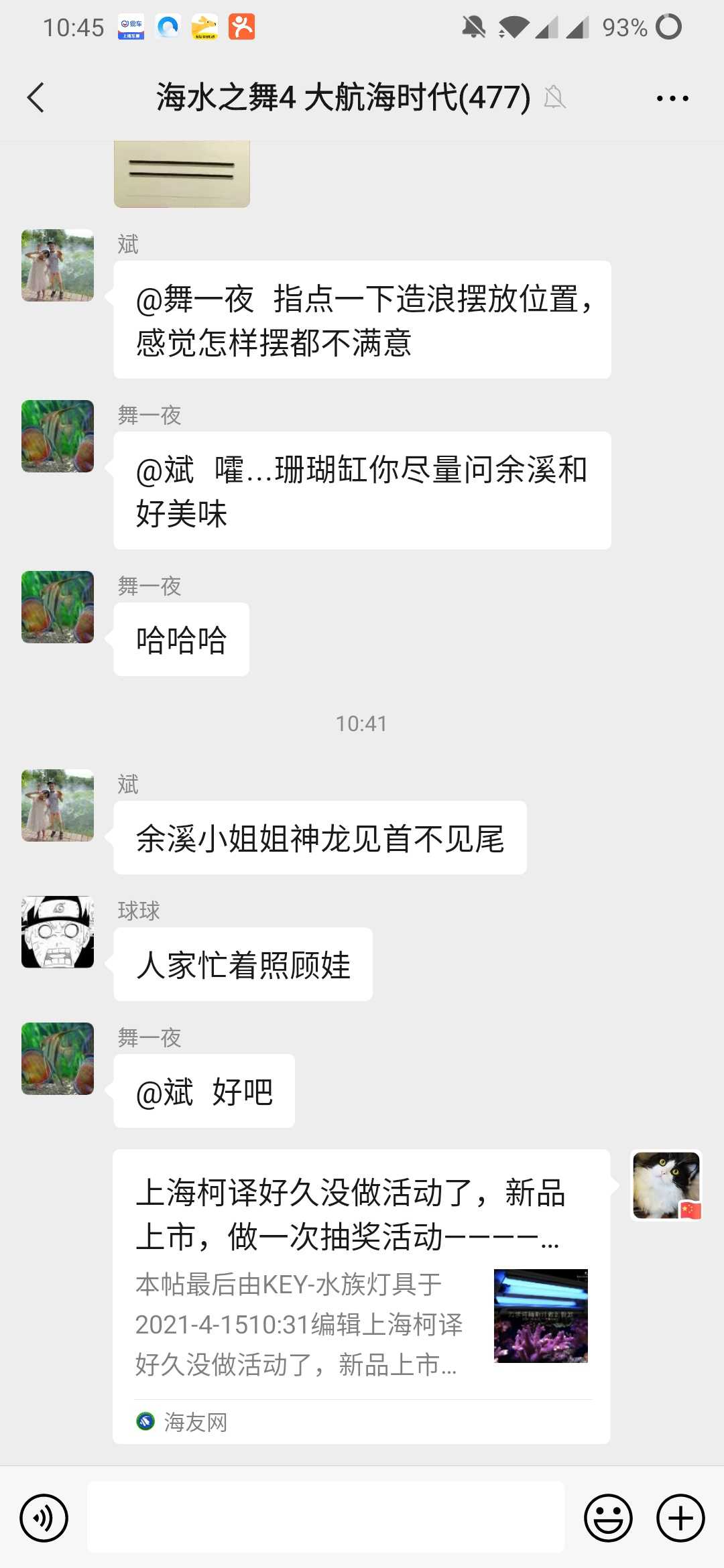Open 斌's avatar beside 余溪小姐姐 message
Viewport: 724px width, 1568px height.
(x=58, y=805)
